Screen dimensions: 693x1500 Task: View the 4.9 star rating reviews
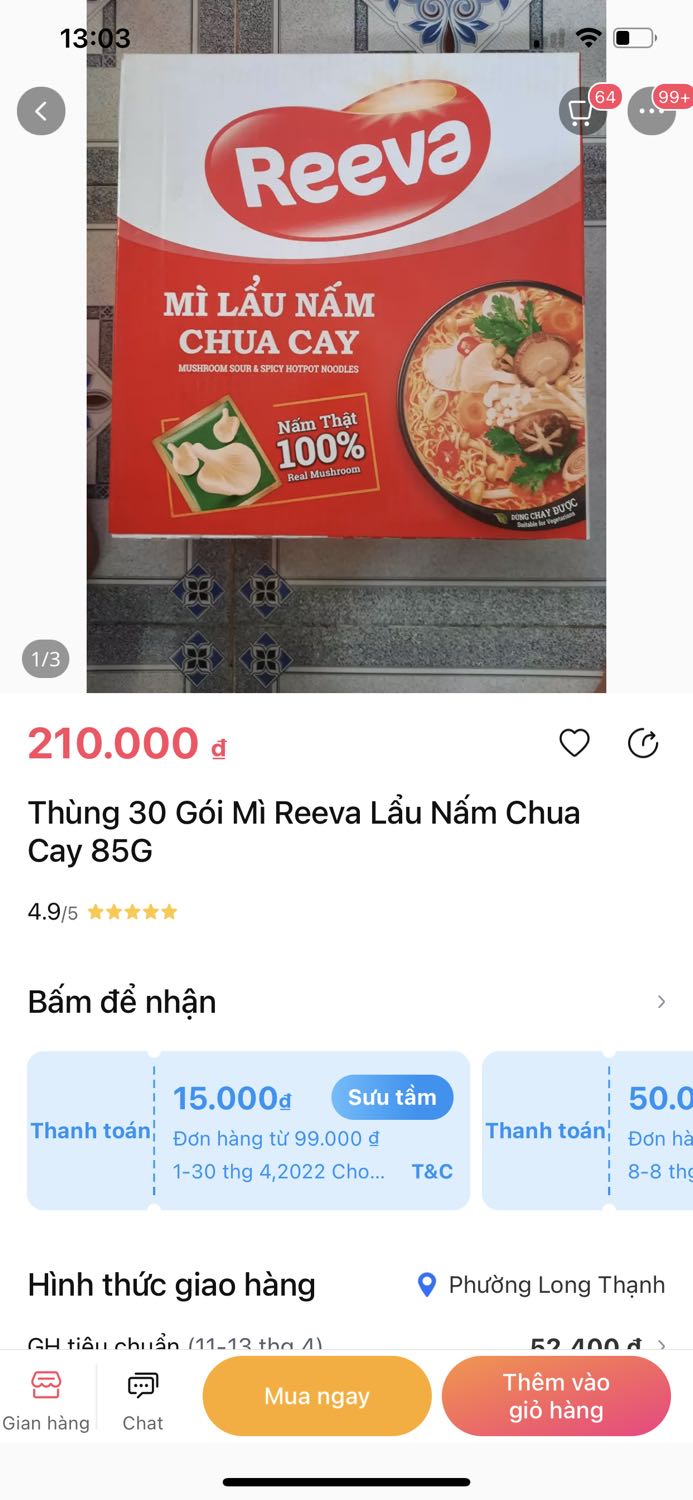[102, 912]
